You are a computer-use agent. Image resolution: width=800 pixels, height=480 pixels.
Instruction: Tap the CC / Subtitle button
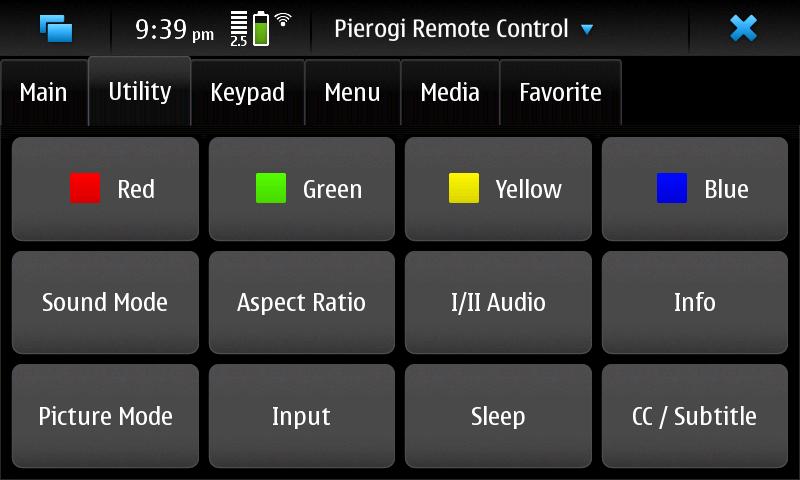[695, 416]
